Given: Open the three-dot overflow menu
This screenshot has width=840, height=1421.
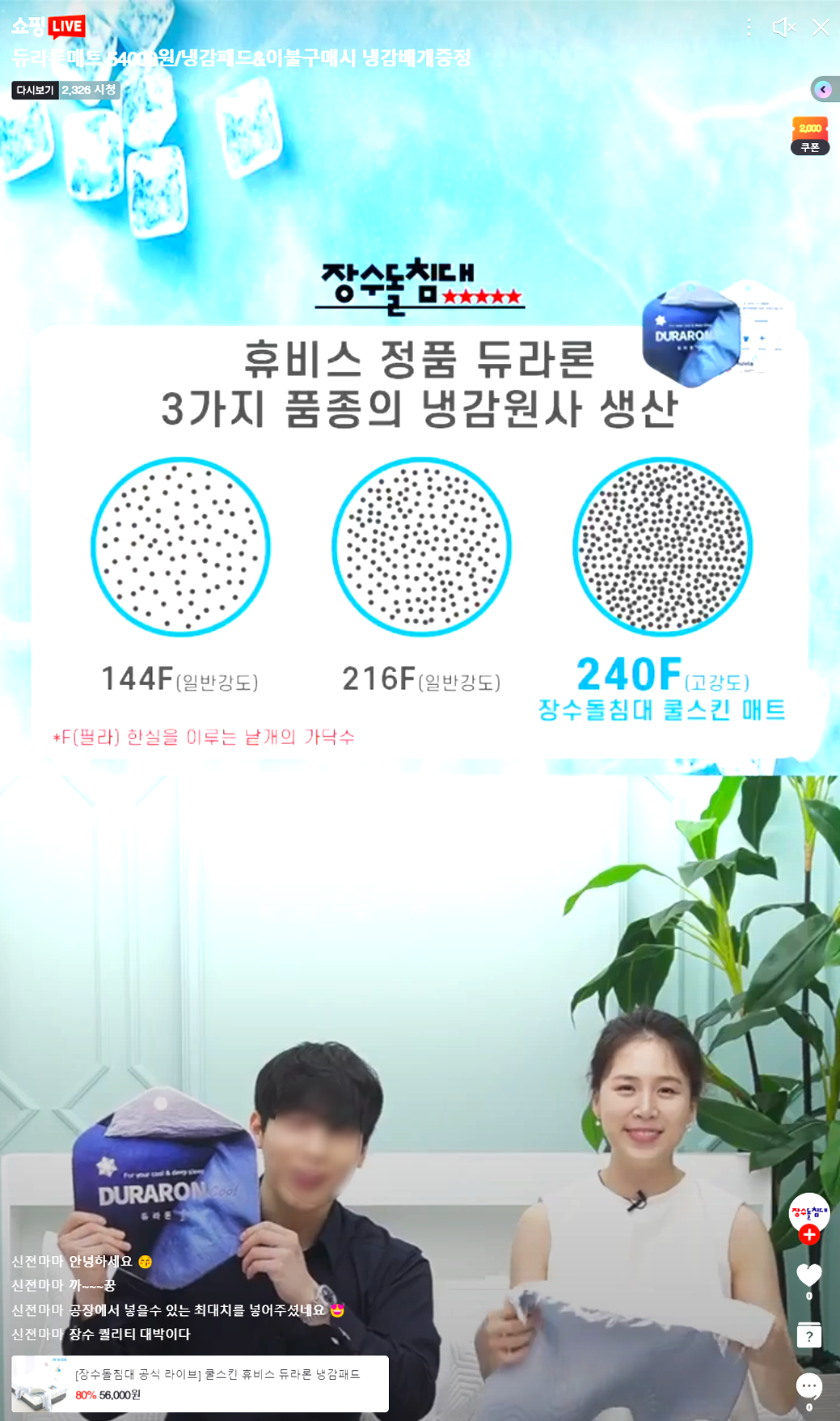Looking at the screenshot, I should coord(749,27).
